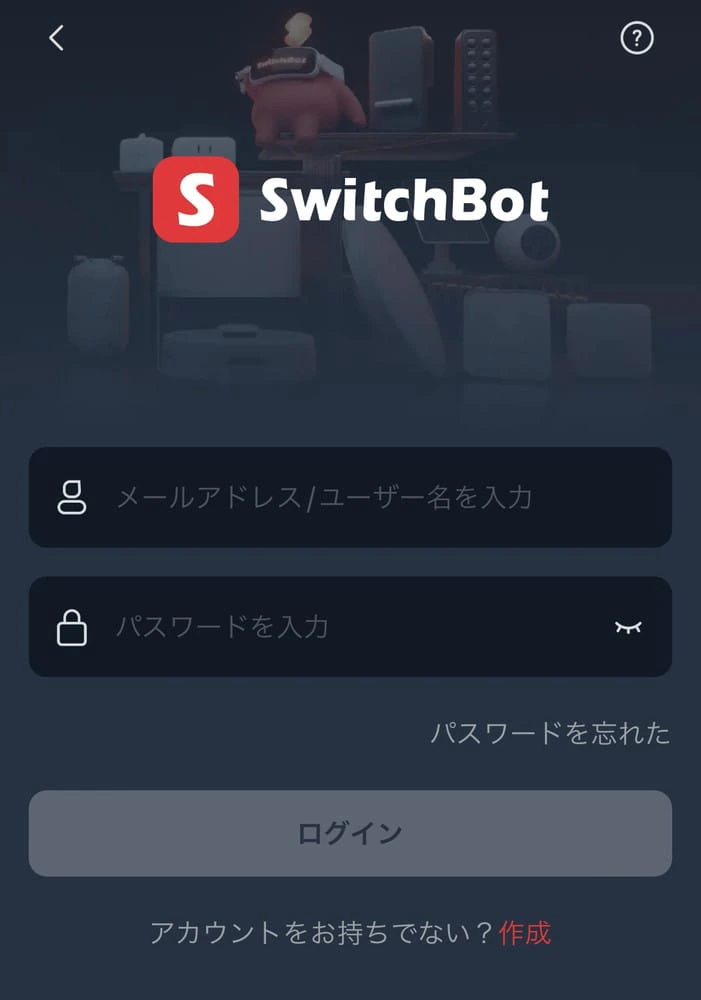Go back using the top-left arrow
This screenshot has width=701, height=1000.
click(56, 38)
